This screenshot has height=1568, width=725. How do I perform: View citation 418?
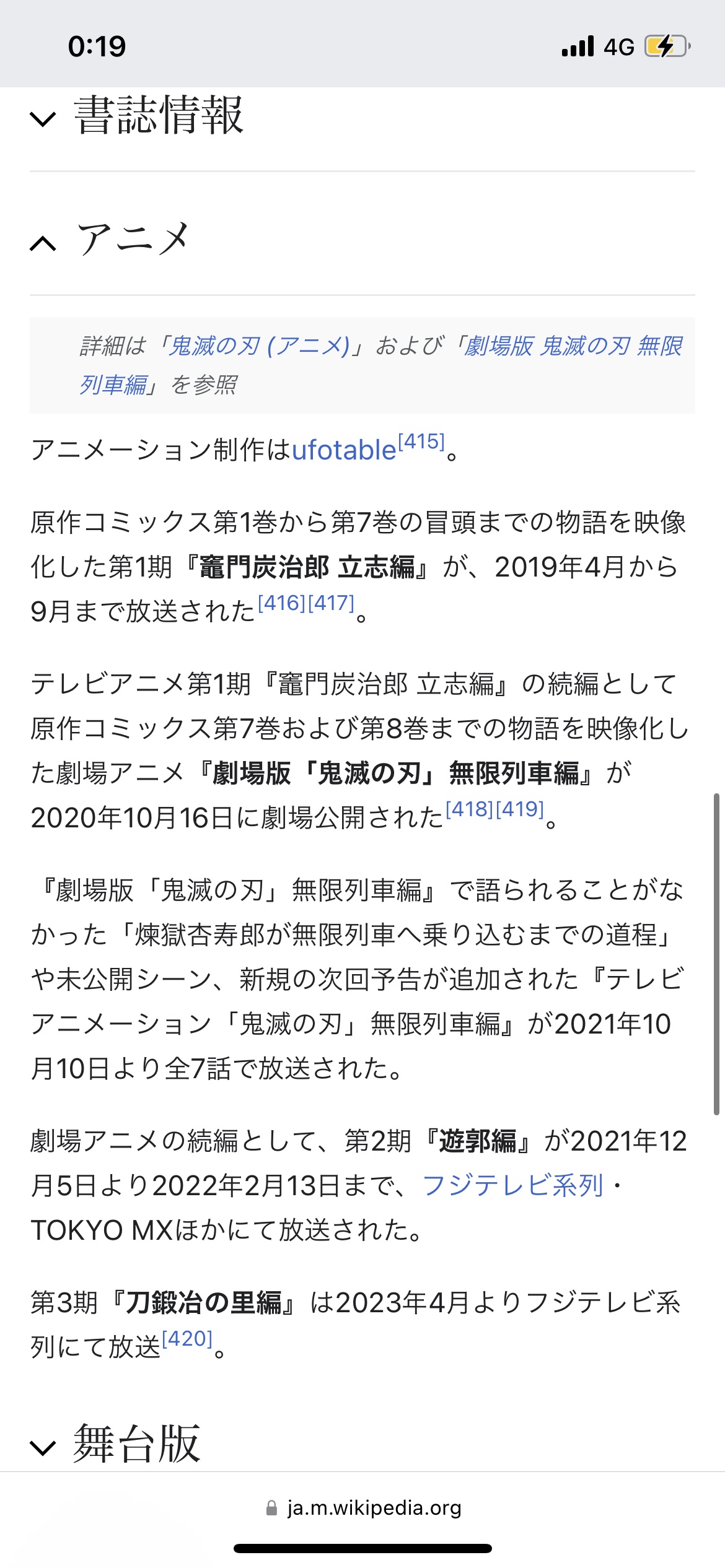coord(470,809)
